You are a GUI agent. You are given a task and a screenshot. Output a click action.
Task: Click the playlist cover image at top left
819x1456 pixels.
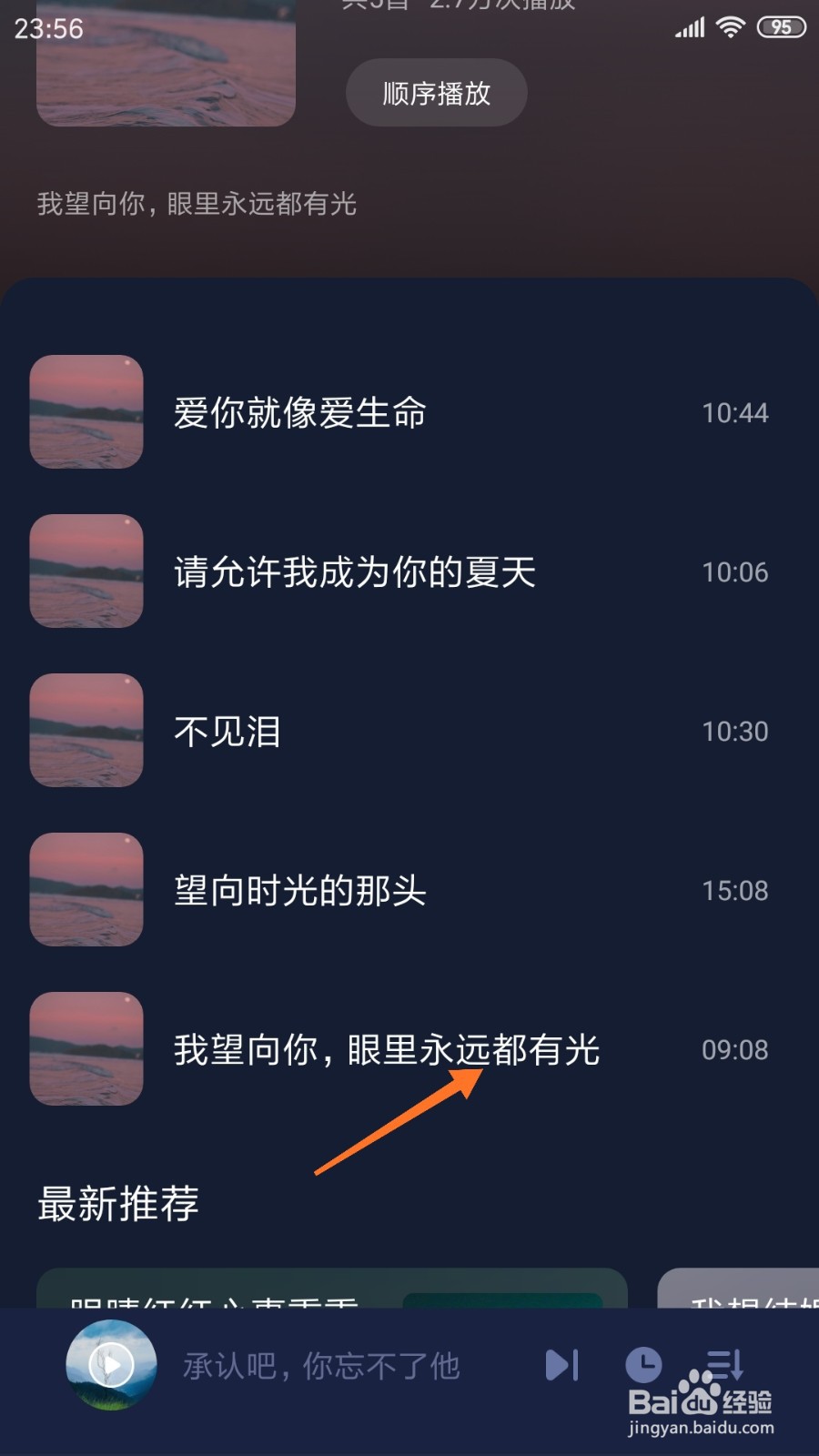tap(164, 62)
